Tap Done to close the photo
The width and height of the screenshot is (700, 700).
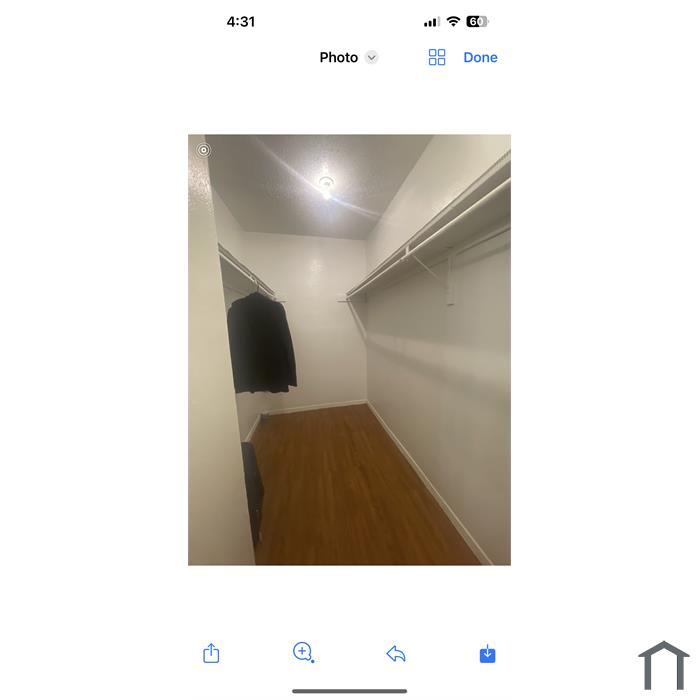[480, 58]
